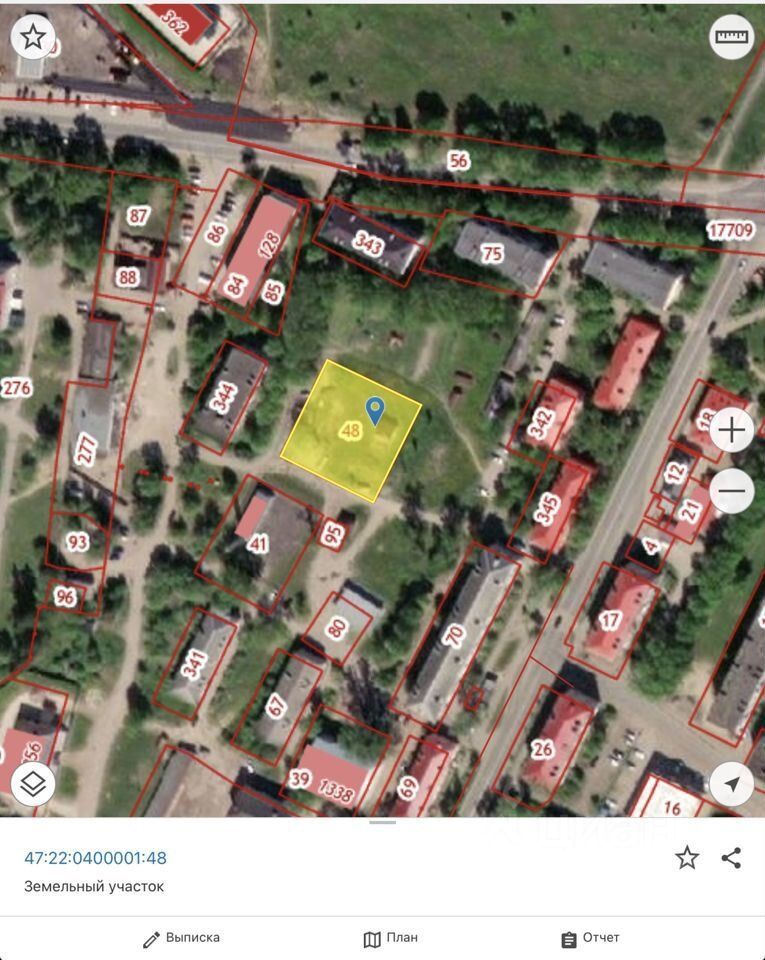765x960 pixels.
Task: Open the map layers selector
Action: click(x=33, y=784)
